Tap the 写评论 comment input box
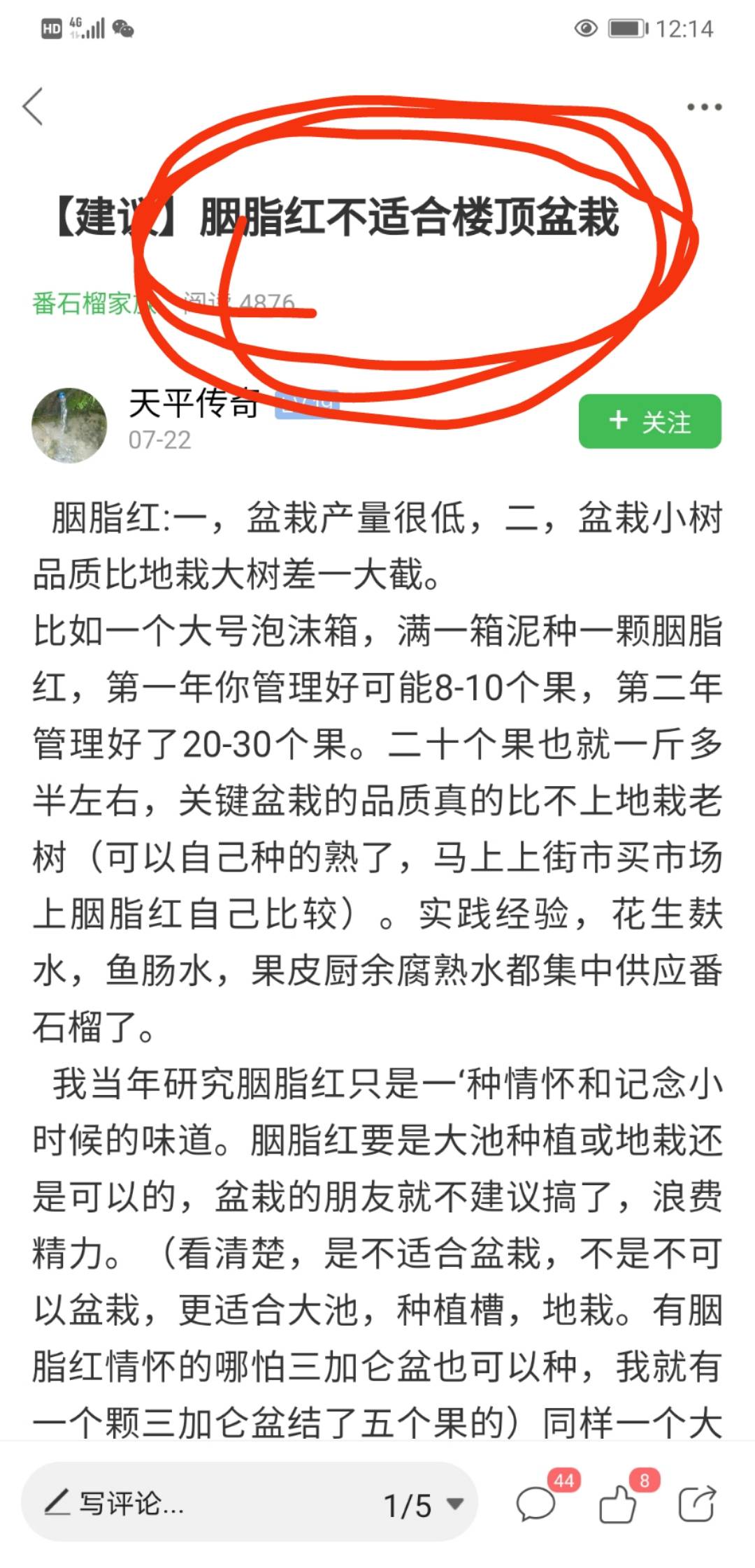 point(203,1504)
